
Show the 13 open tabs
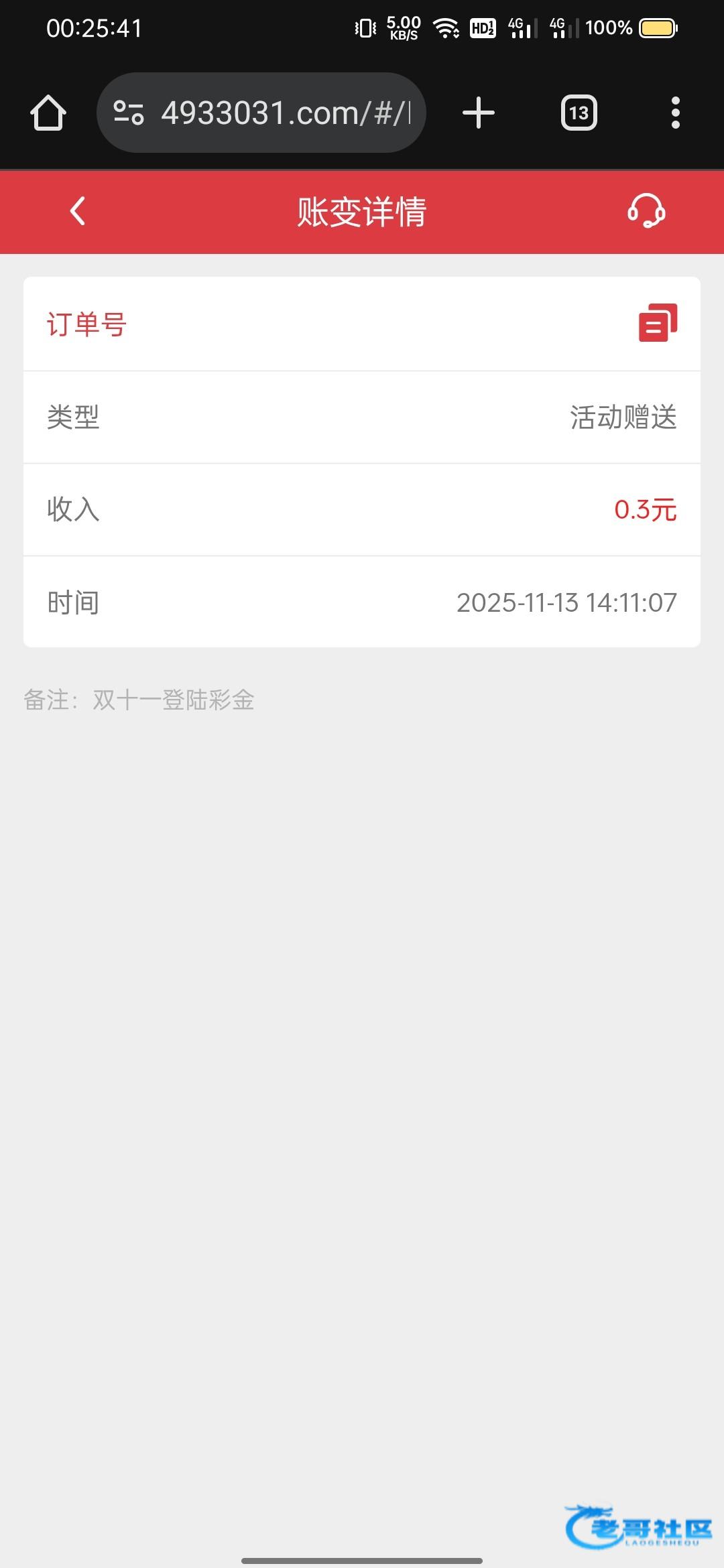[579, 113]
